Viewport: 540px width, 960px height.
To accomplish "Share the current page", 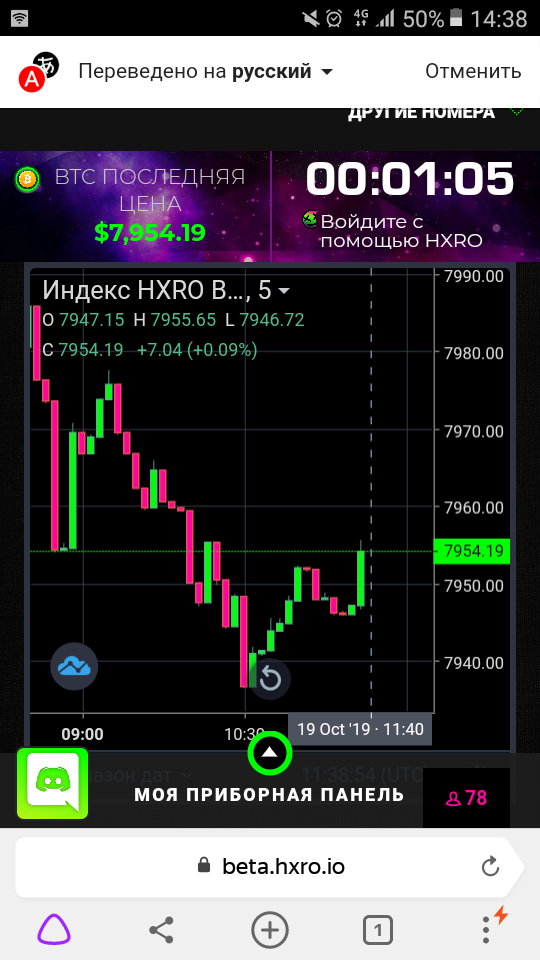I will click(162, 931).
